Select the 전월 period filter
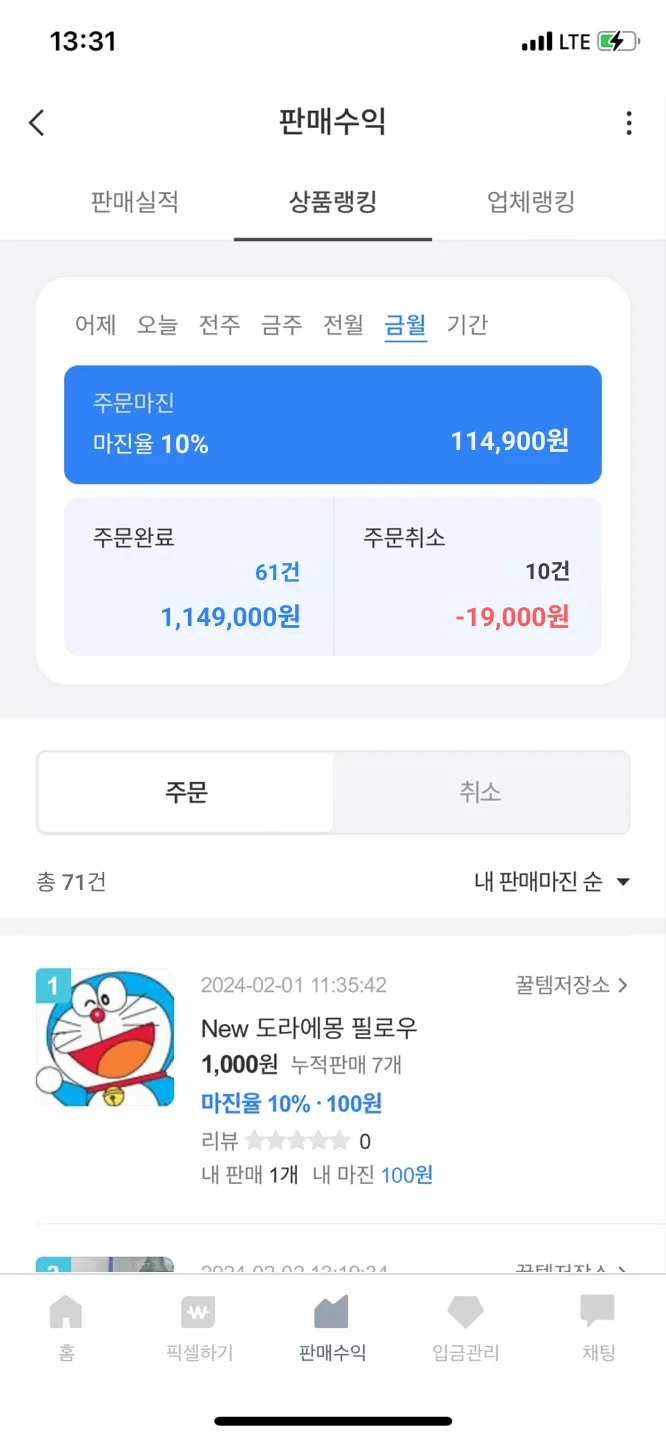 coord(343,325)
